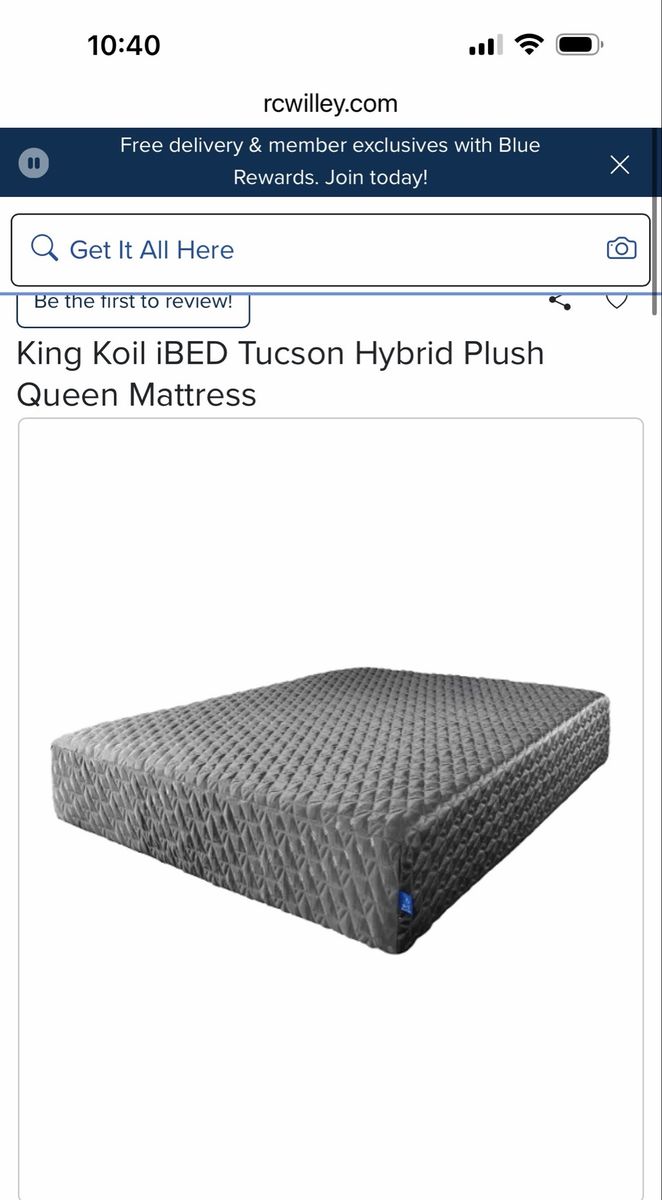Open the camera visual search icon
Viewport: 662px width, 1200px height.
621,249
